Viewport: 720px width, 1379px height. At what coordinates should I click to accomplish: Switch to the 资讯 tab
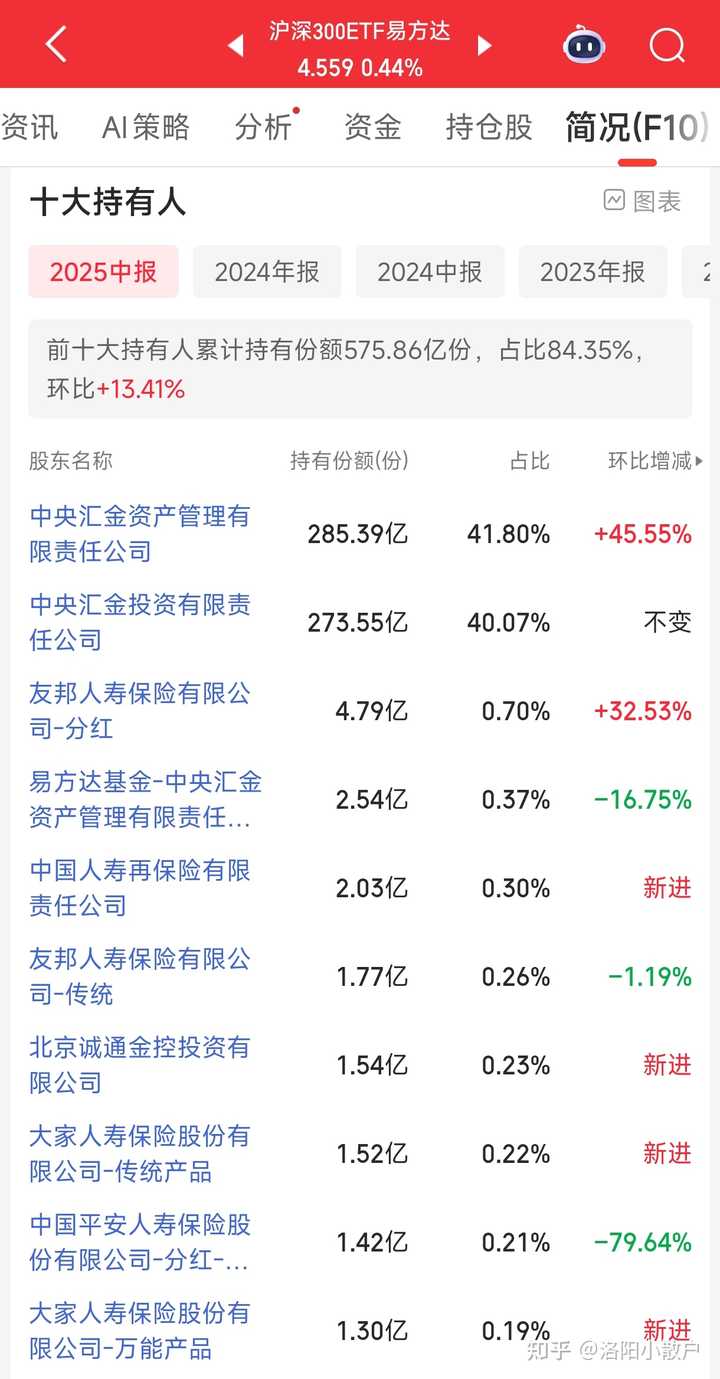29,127
